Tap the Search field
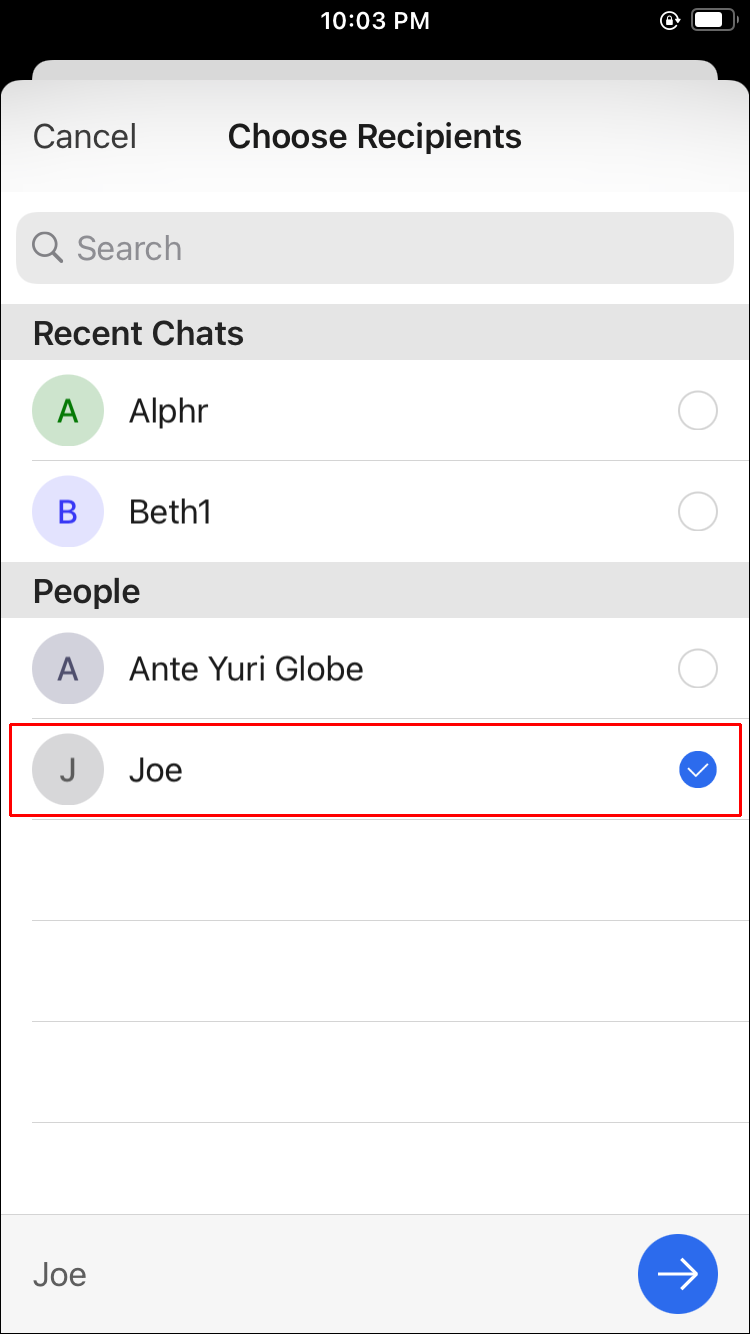This screenshot has height=1334, width=750. [x=375, y=248]
